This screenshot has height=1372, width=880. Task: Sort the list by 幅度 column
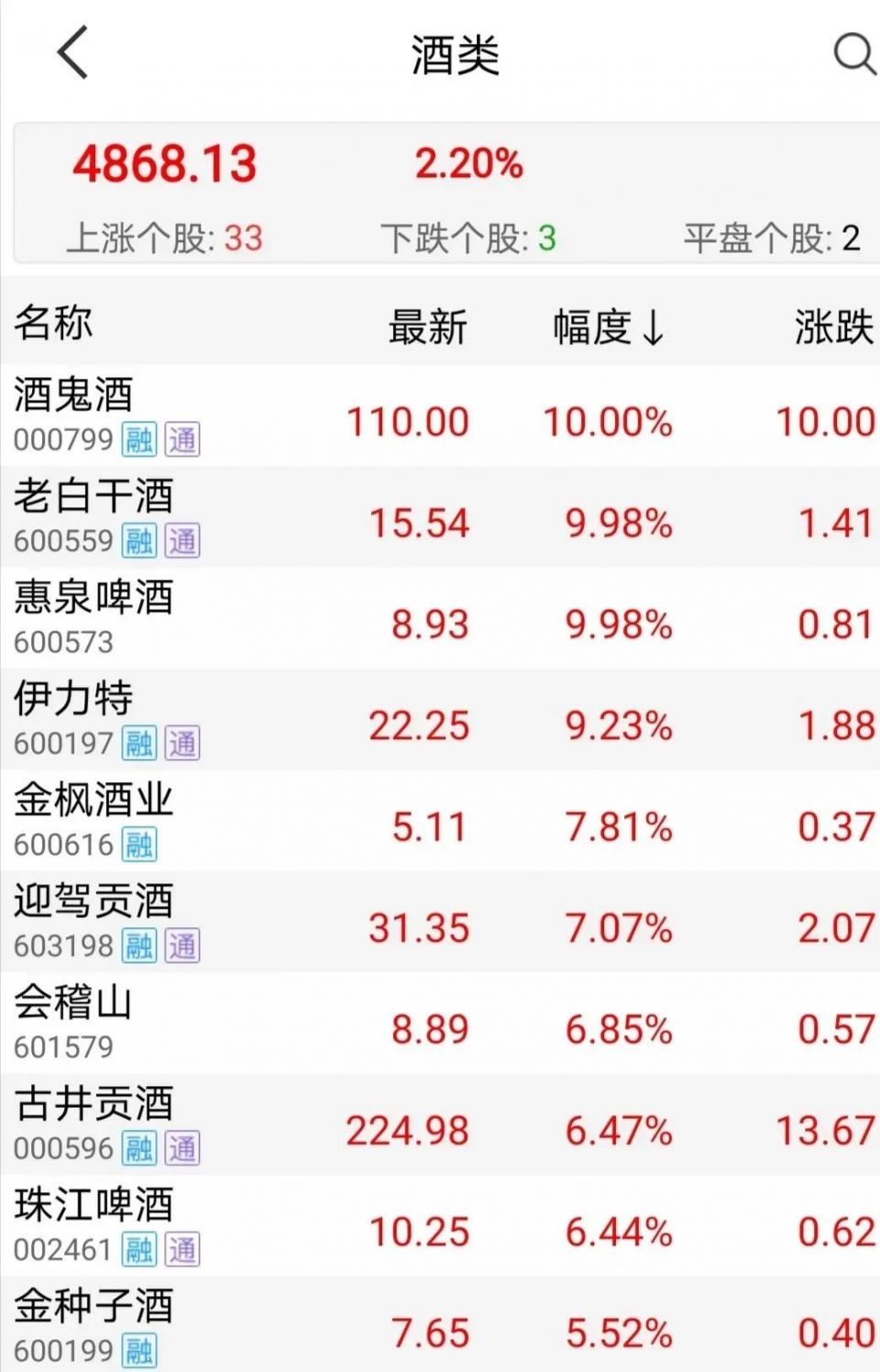pos(607,326)
